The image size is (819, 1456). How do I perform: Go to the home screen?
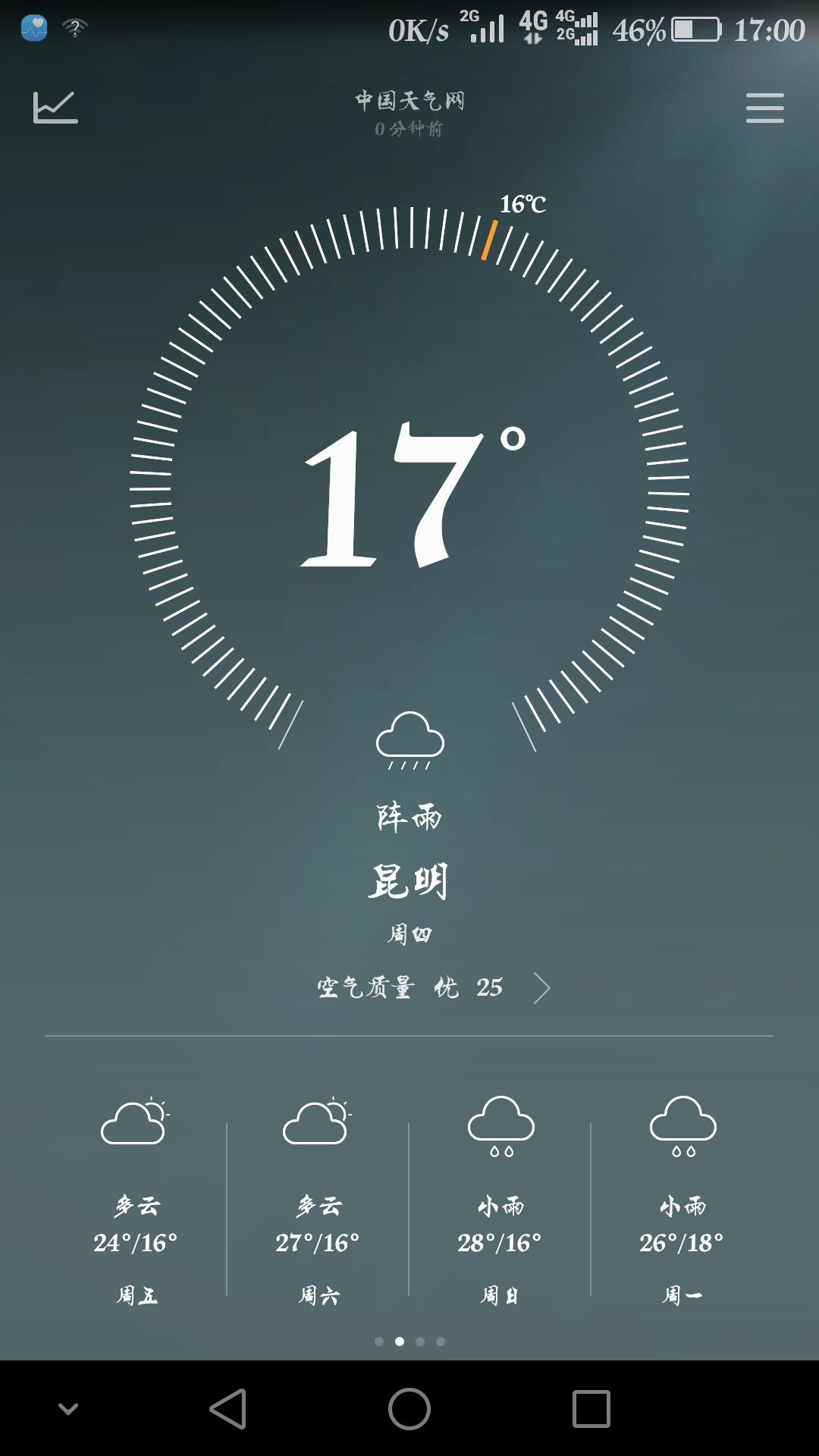click(409, 1409)
